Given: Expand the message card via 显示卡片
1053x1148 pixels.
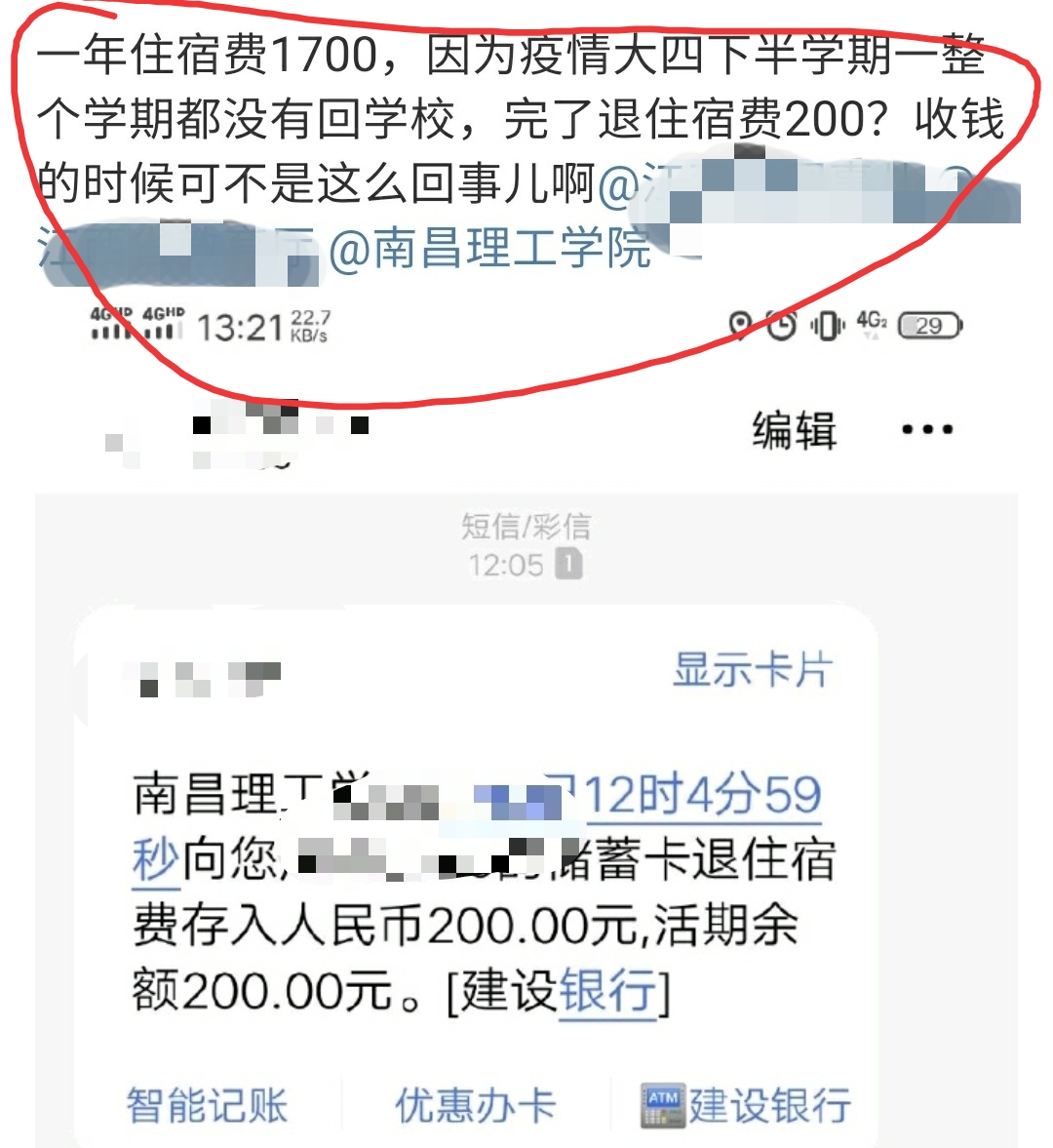Looking at the screenshot, I should (x=749, y=673).
